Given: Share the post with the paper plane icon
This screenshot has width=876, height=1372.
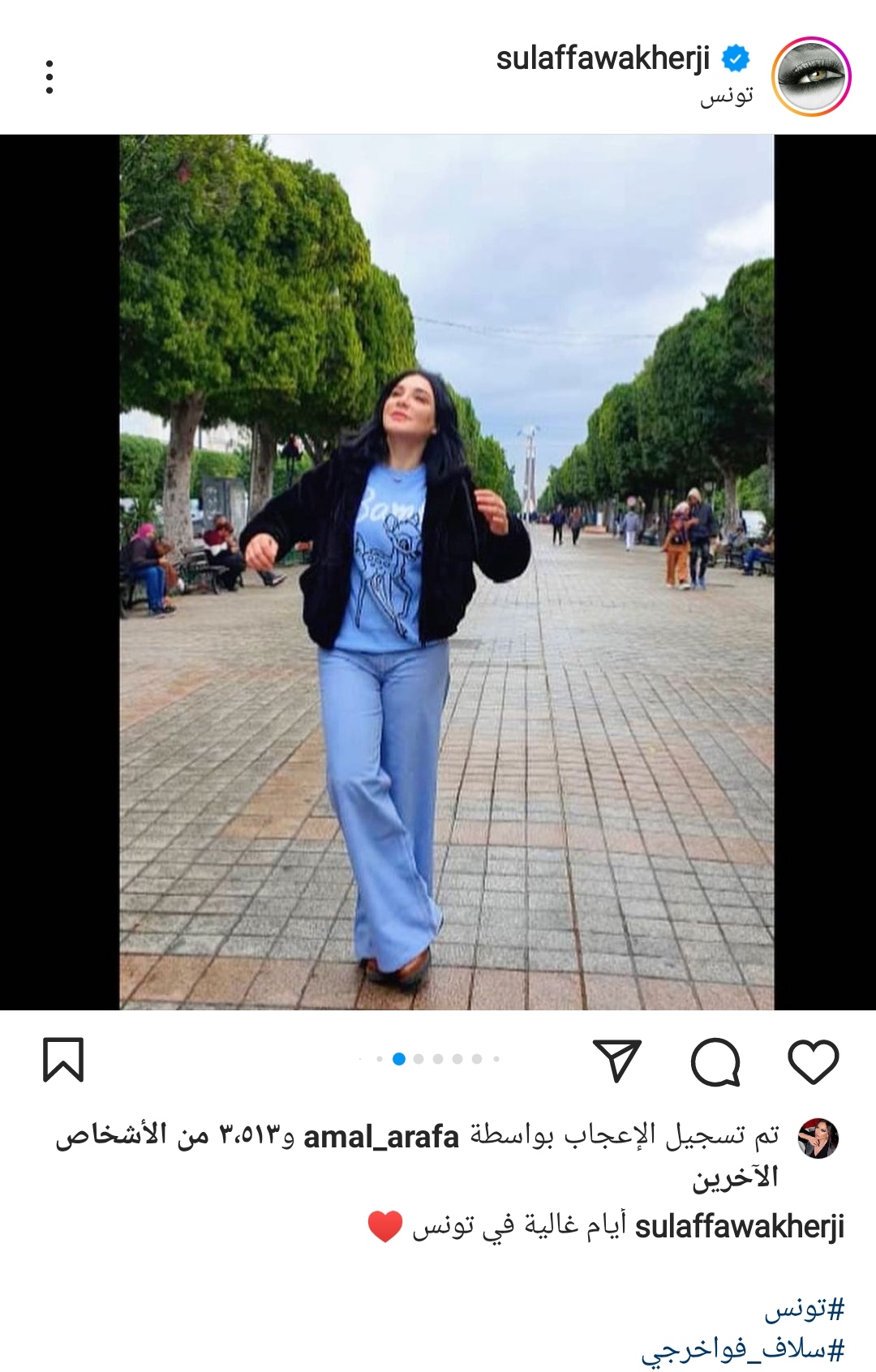Looking at the screenshot, I should [x=617, y=1061].
